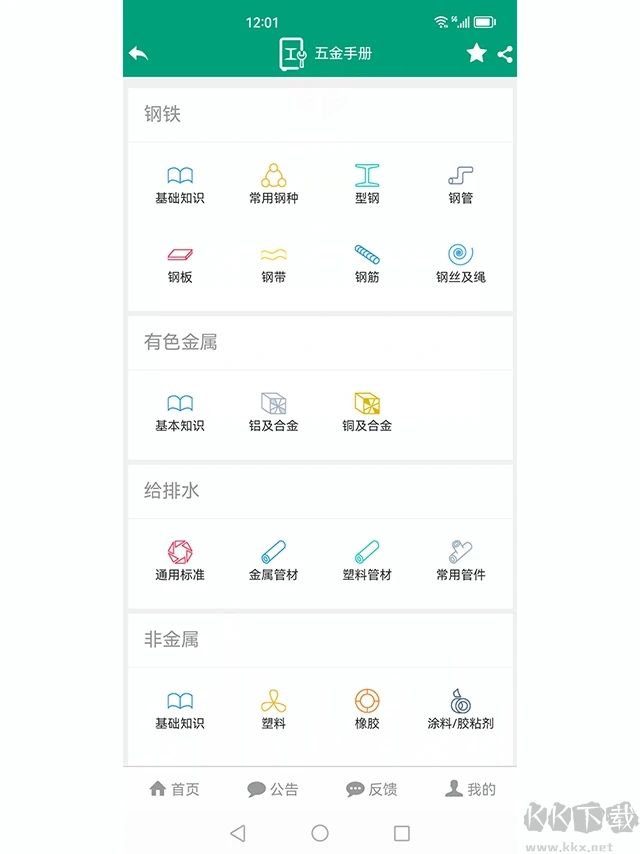
Task: Open 铜及合金 section
Action: click(x=367, y=411)
